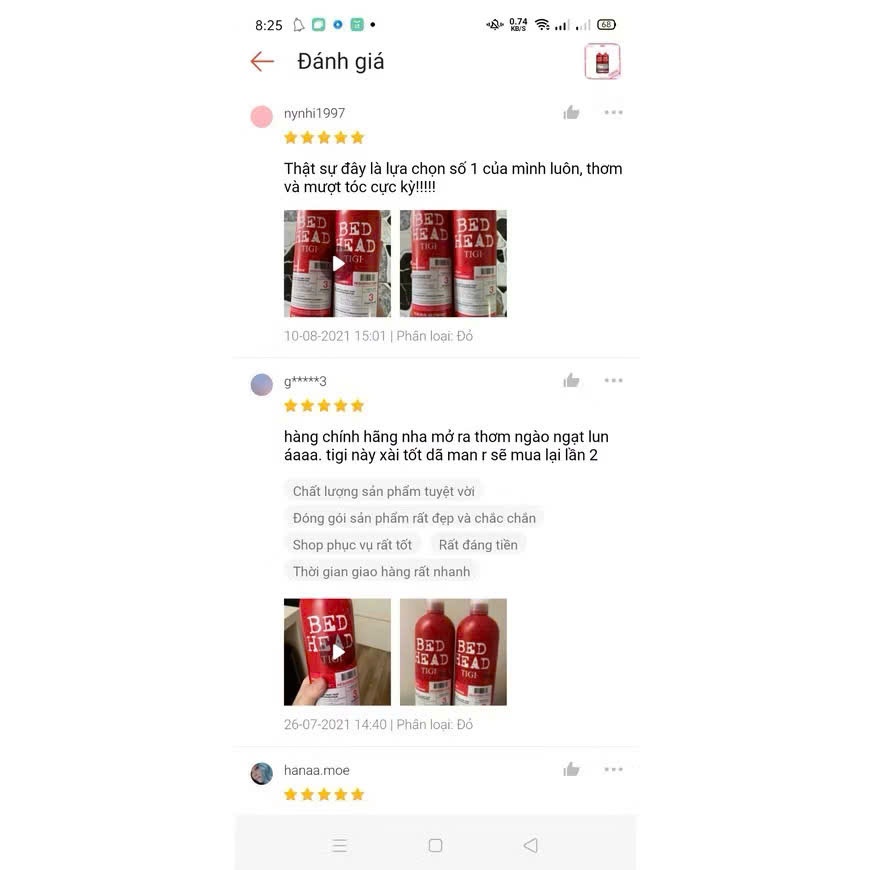Screen dimensions: 870x870
Task: Open more options for g*****3's review
Action: tap(613, 380)
